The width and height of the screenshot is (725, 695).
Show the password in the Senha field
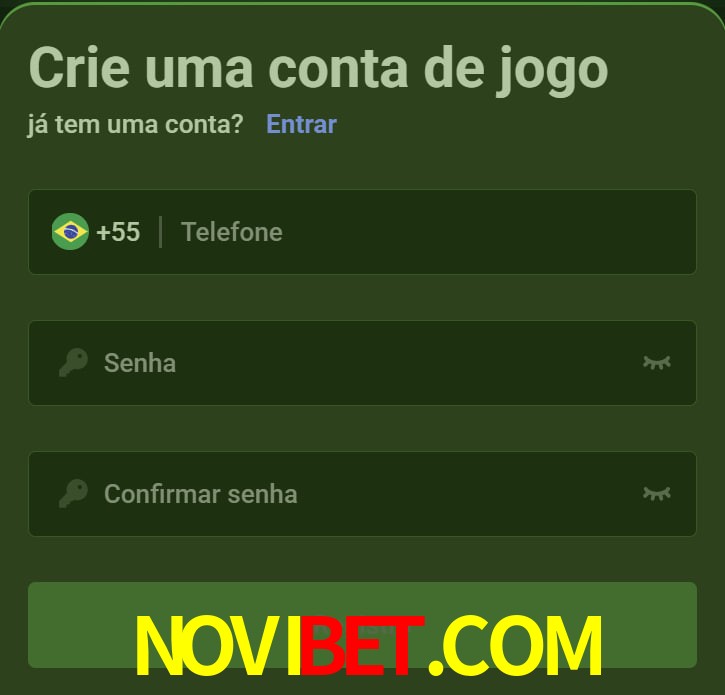click(x=656, y=362)
